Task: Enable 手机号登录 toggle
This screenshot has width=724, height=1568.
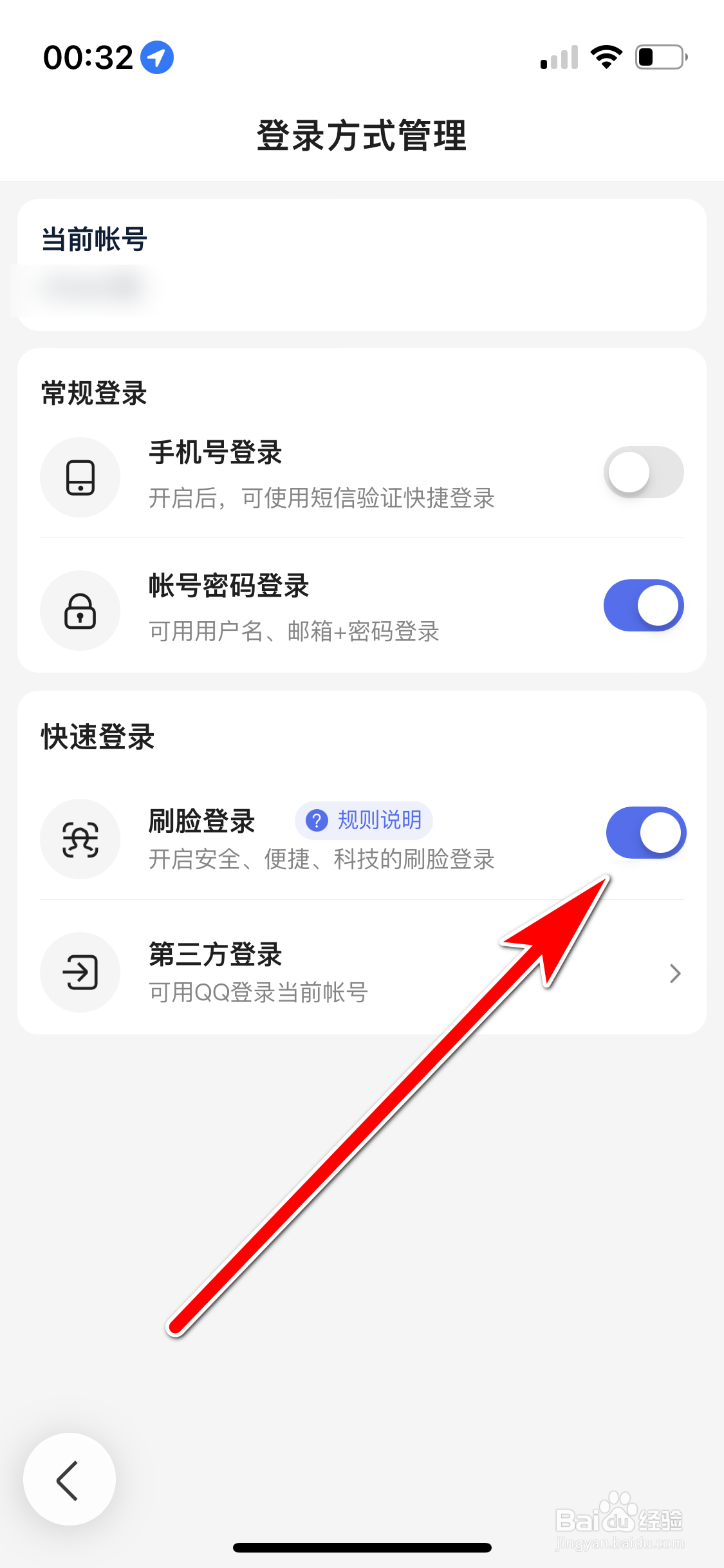Action: click(x=643, y=472)
